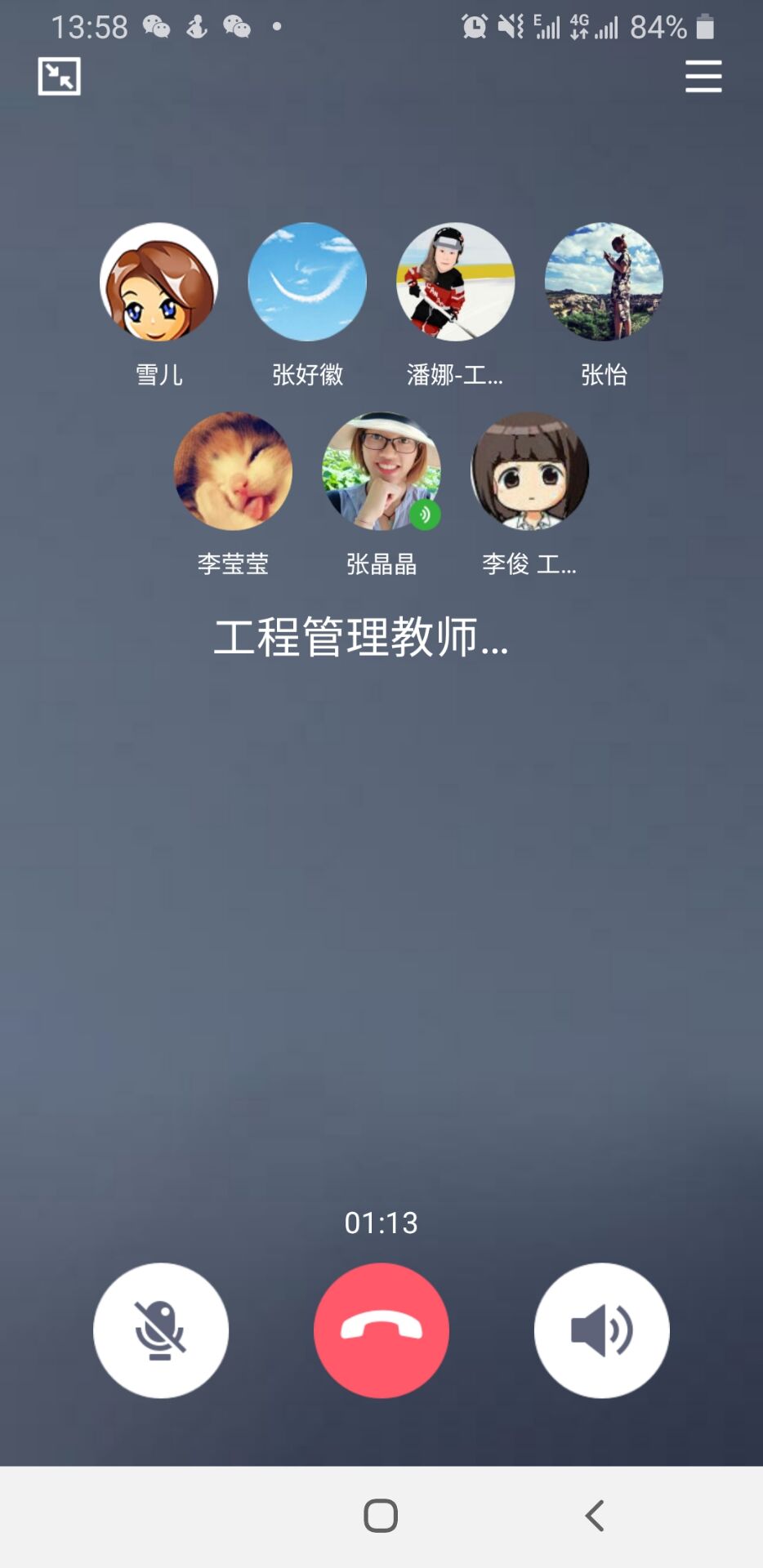Tap 李俊 工... avatar
This screenshot has width=763, height=1568.
coord(529,471)
